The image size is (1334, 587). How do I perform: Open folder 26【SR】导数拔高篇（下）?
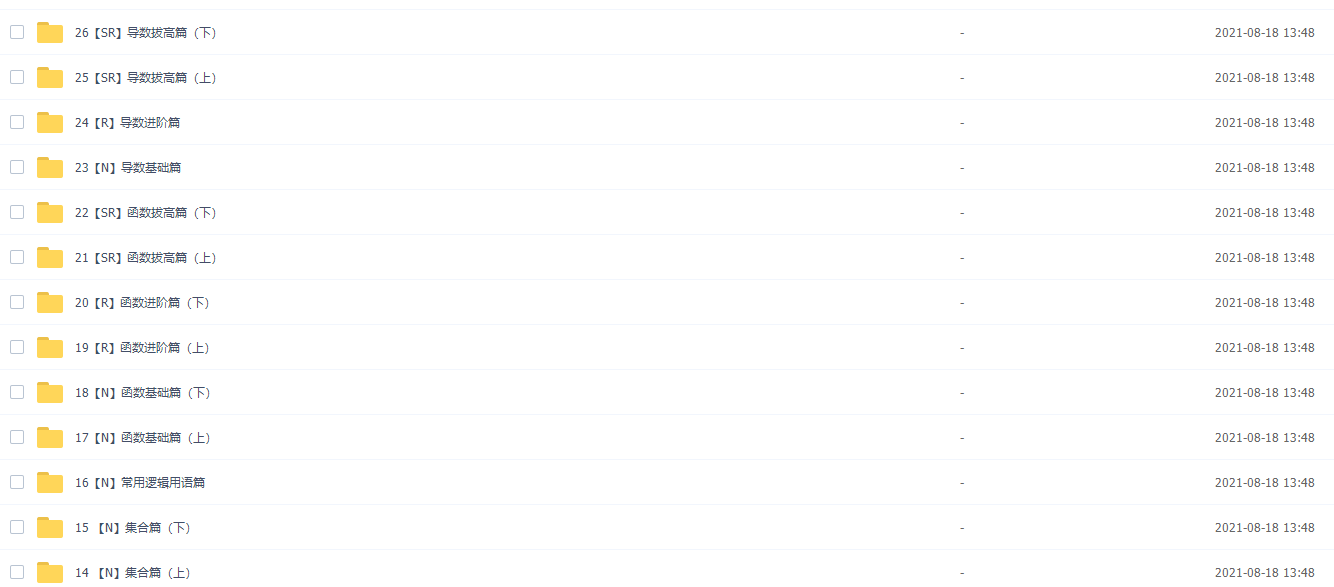coord(145,33)
